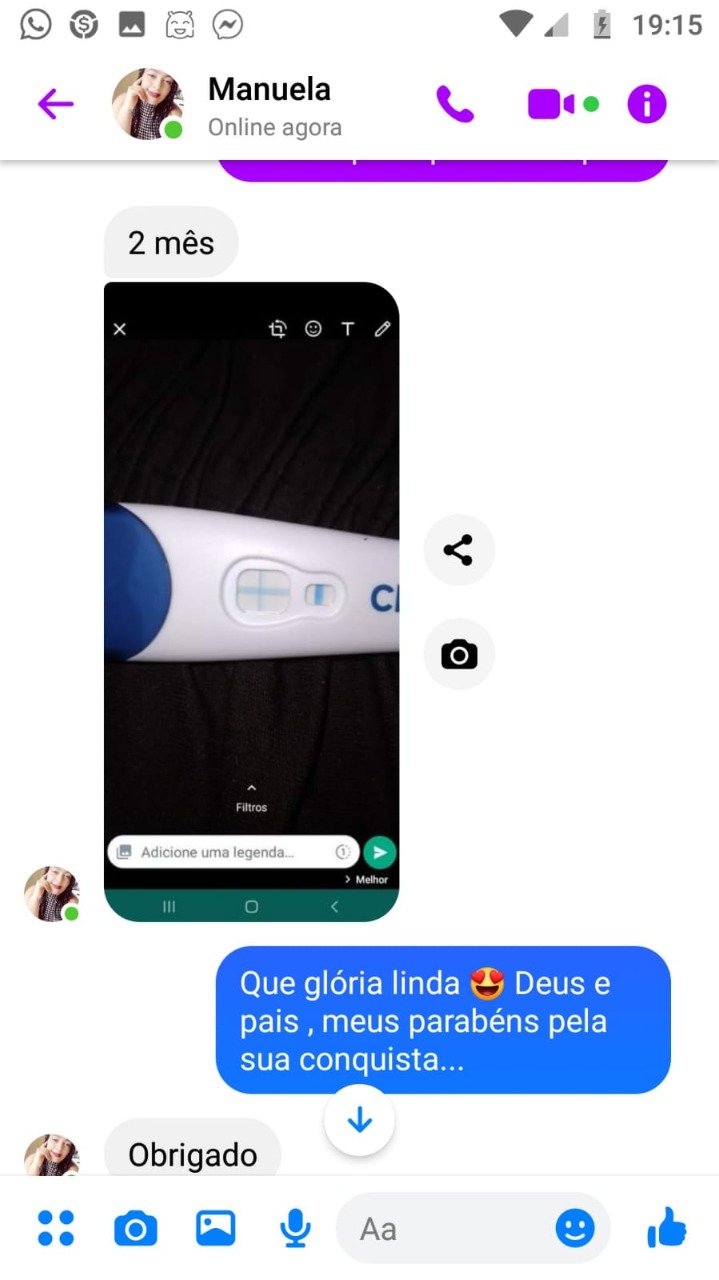Open gallery to send a photo
The width and height of the screenshot is (719, 1280).
coord(215,1228)
